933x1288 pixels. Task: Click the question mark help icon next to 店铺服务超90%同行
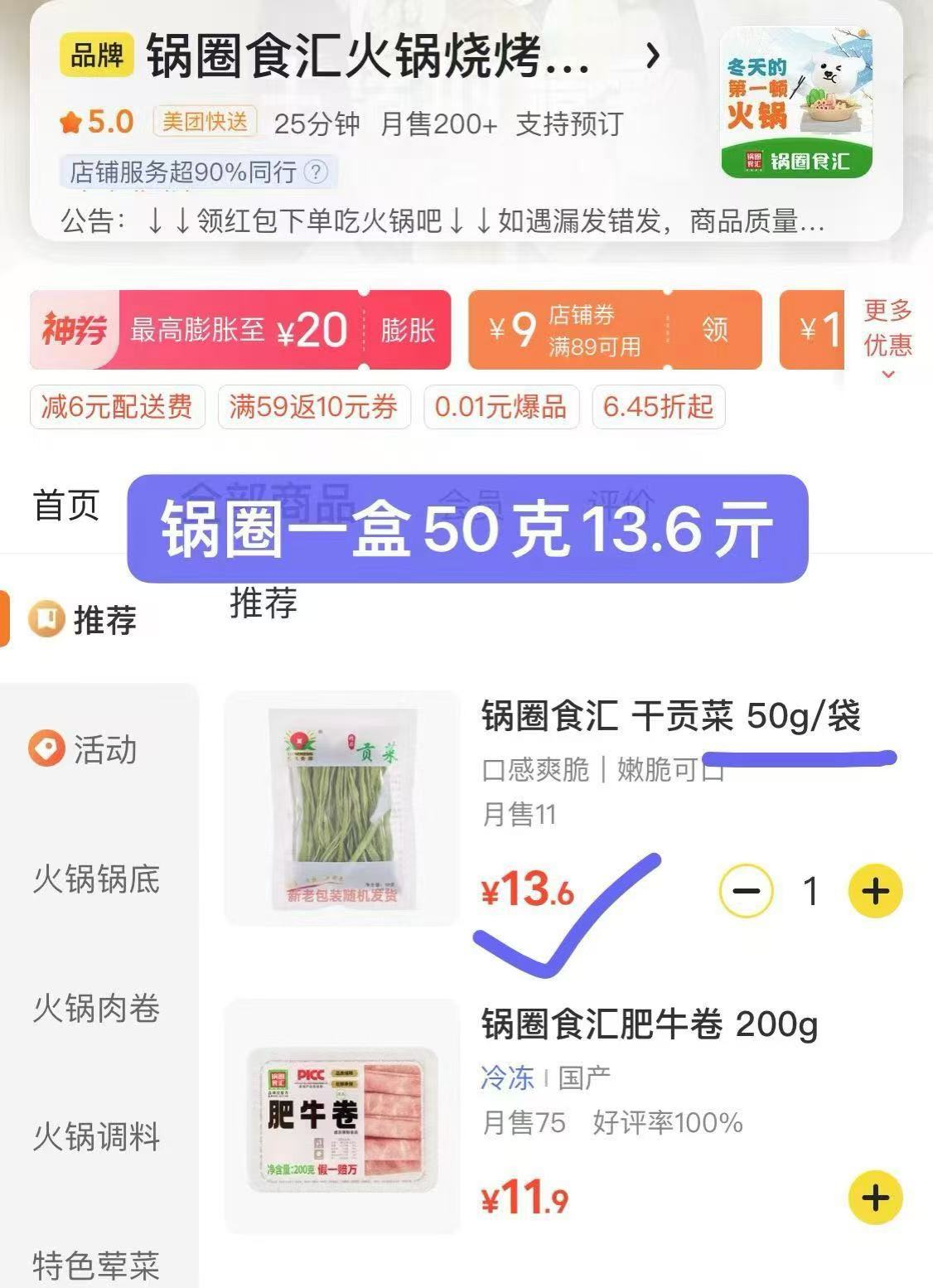coord(317,172)
